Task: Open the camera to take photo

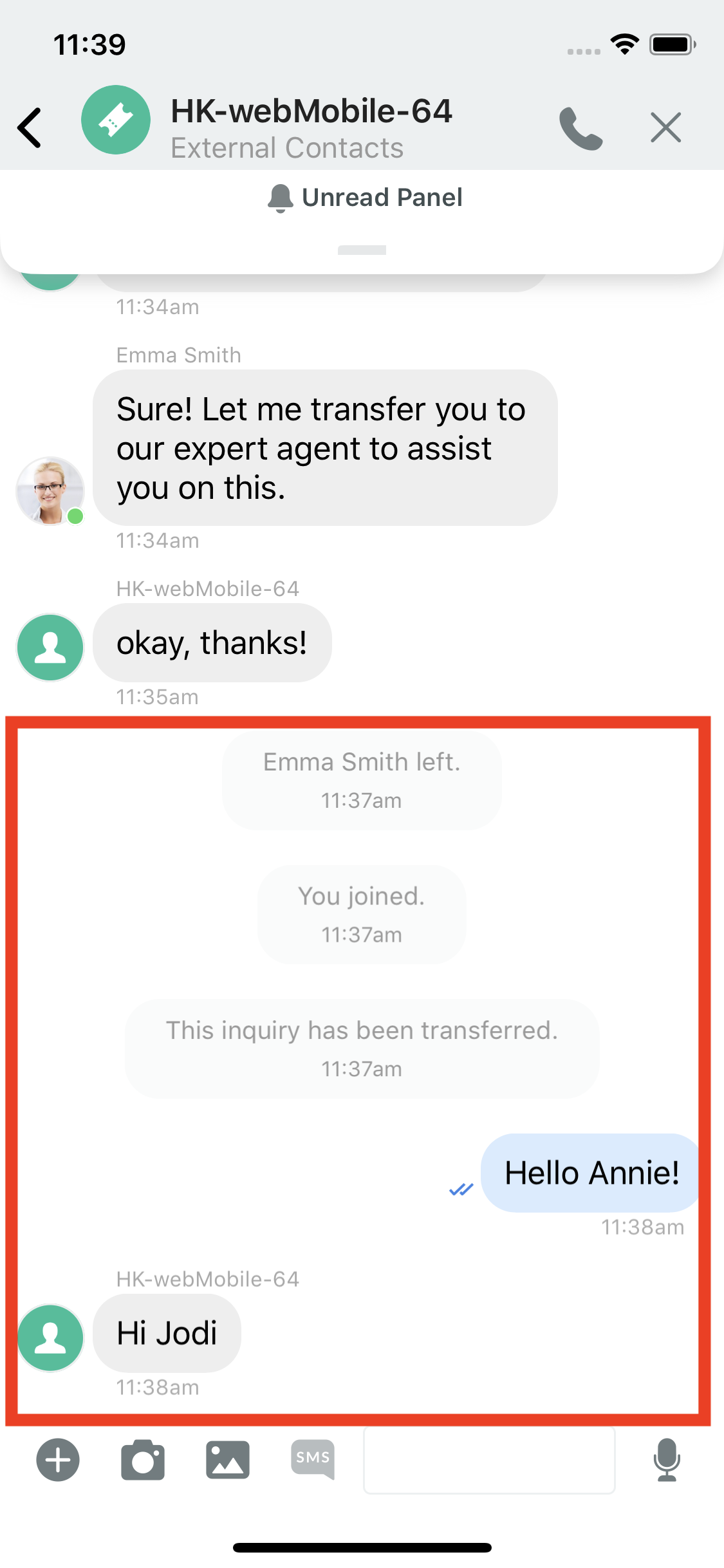Action: (x=143, y=1460)
